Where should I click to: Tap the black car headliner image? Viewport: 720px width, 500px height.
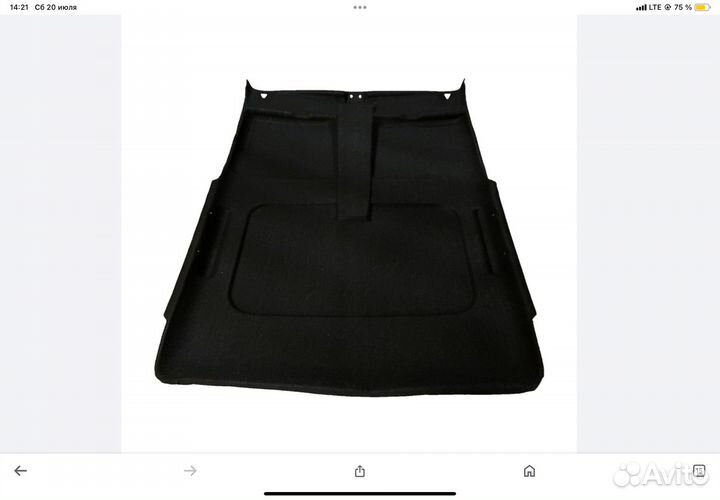[x=350, y=240]
